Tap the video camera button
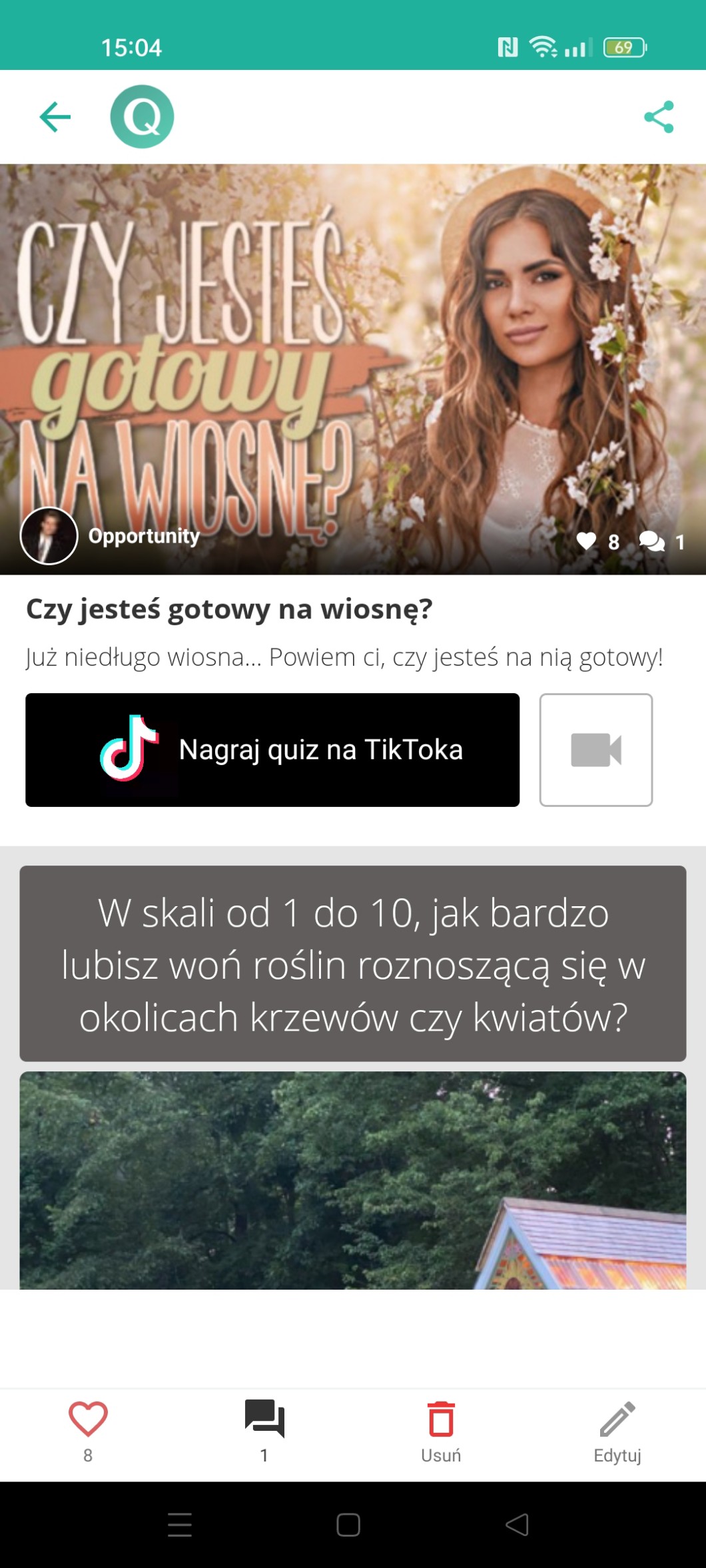 (596, 750)
